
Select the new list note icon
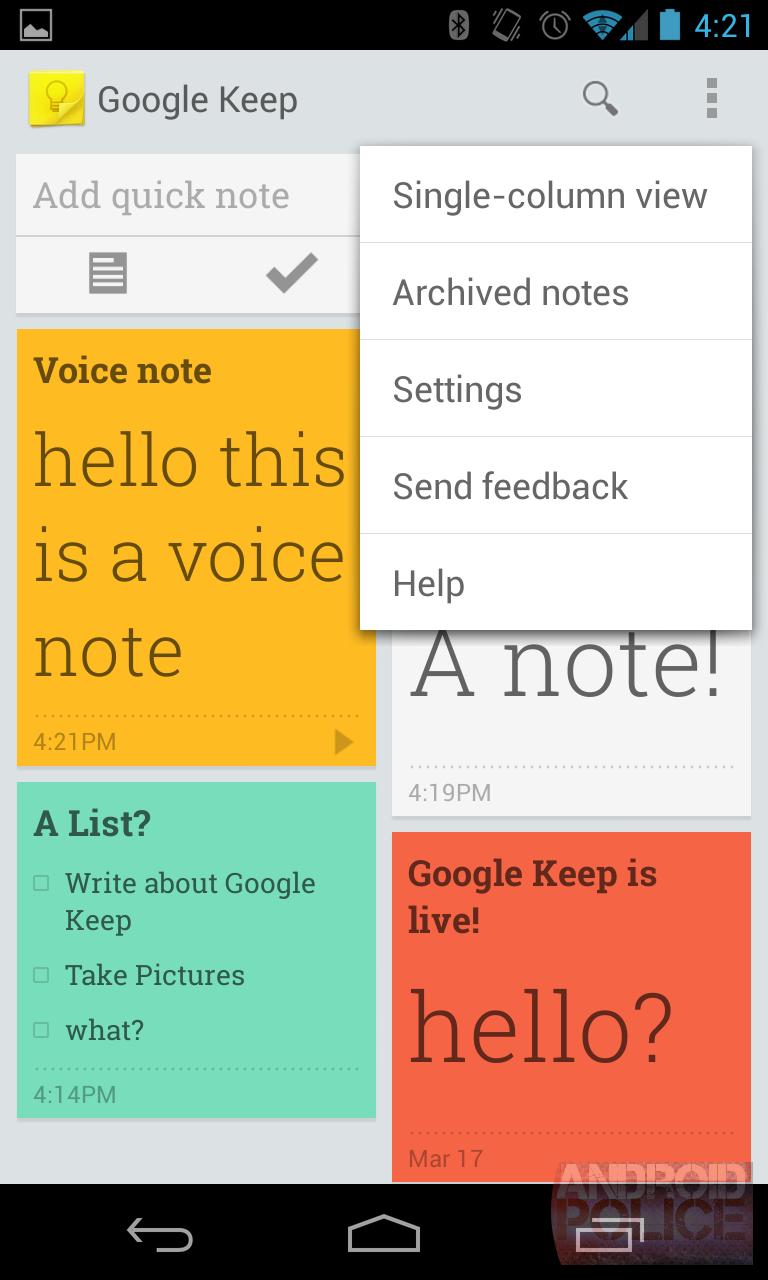[107, 272]
